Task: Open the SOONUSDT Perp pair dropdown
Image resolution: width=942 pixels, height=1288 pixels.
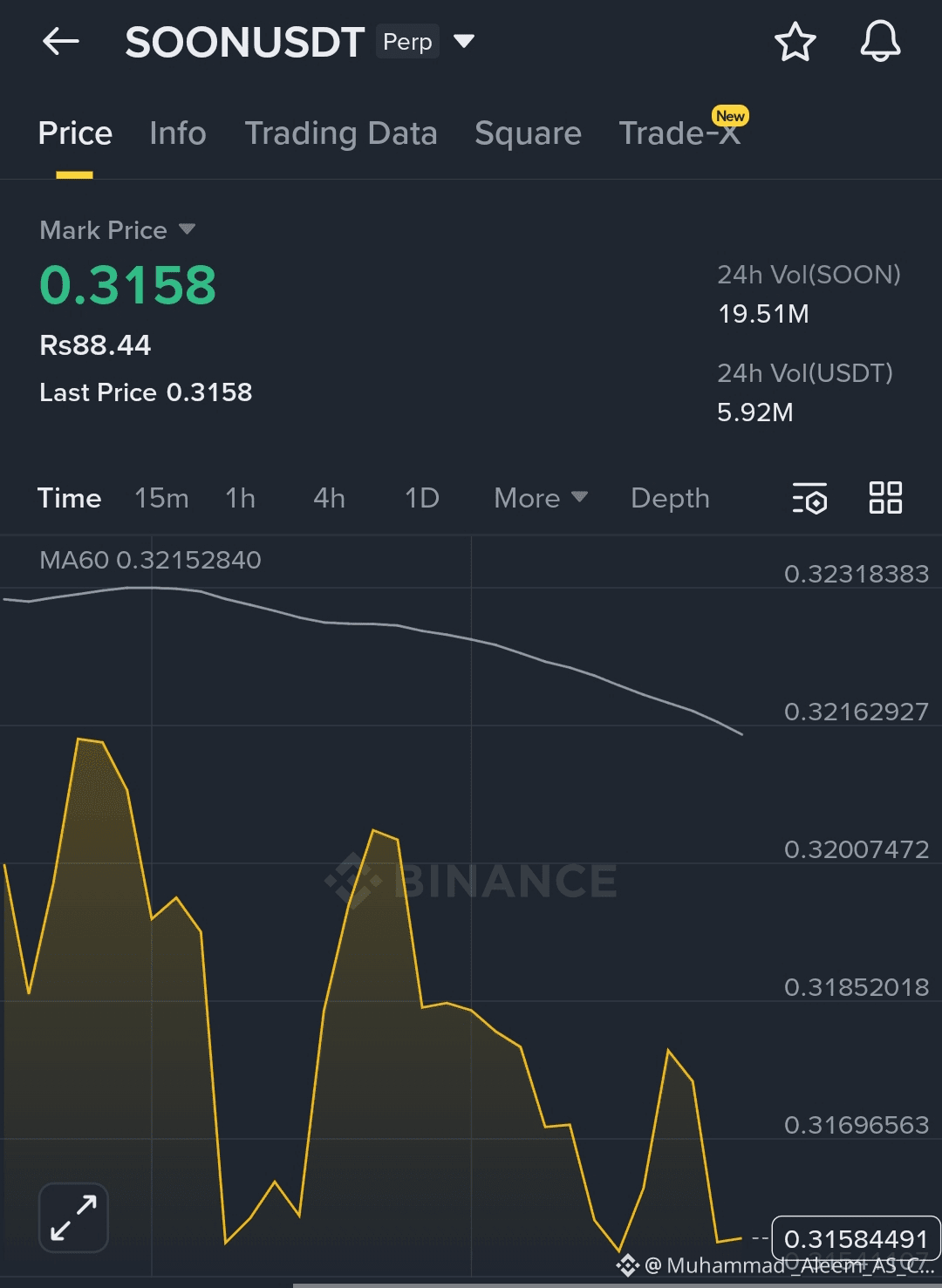Action: coord(464,41)
